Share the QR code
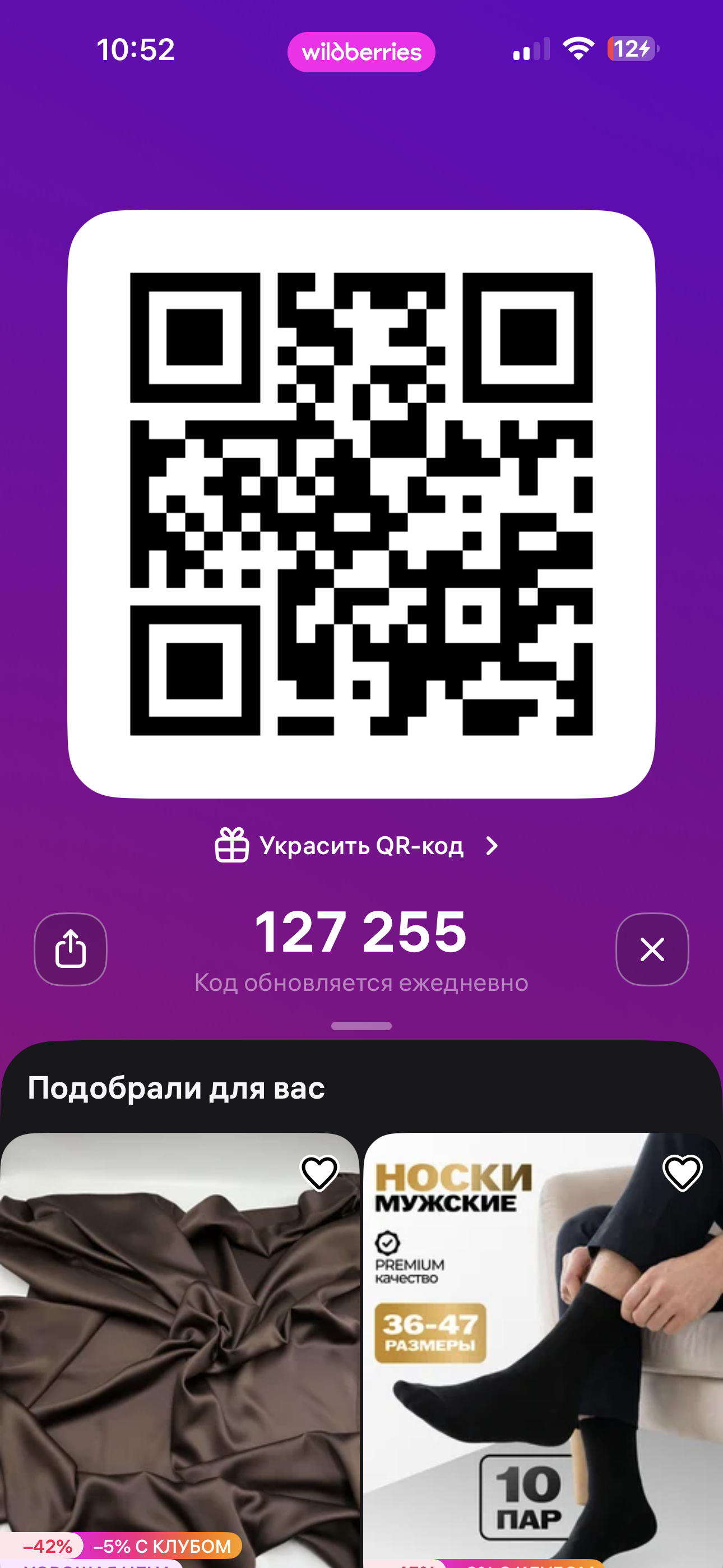The height and width of the screenshot is (1568, 723). pyautogui.click(x=71, y=949)
